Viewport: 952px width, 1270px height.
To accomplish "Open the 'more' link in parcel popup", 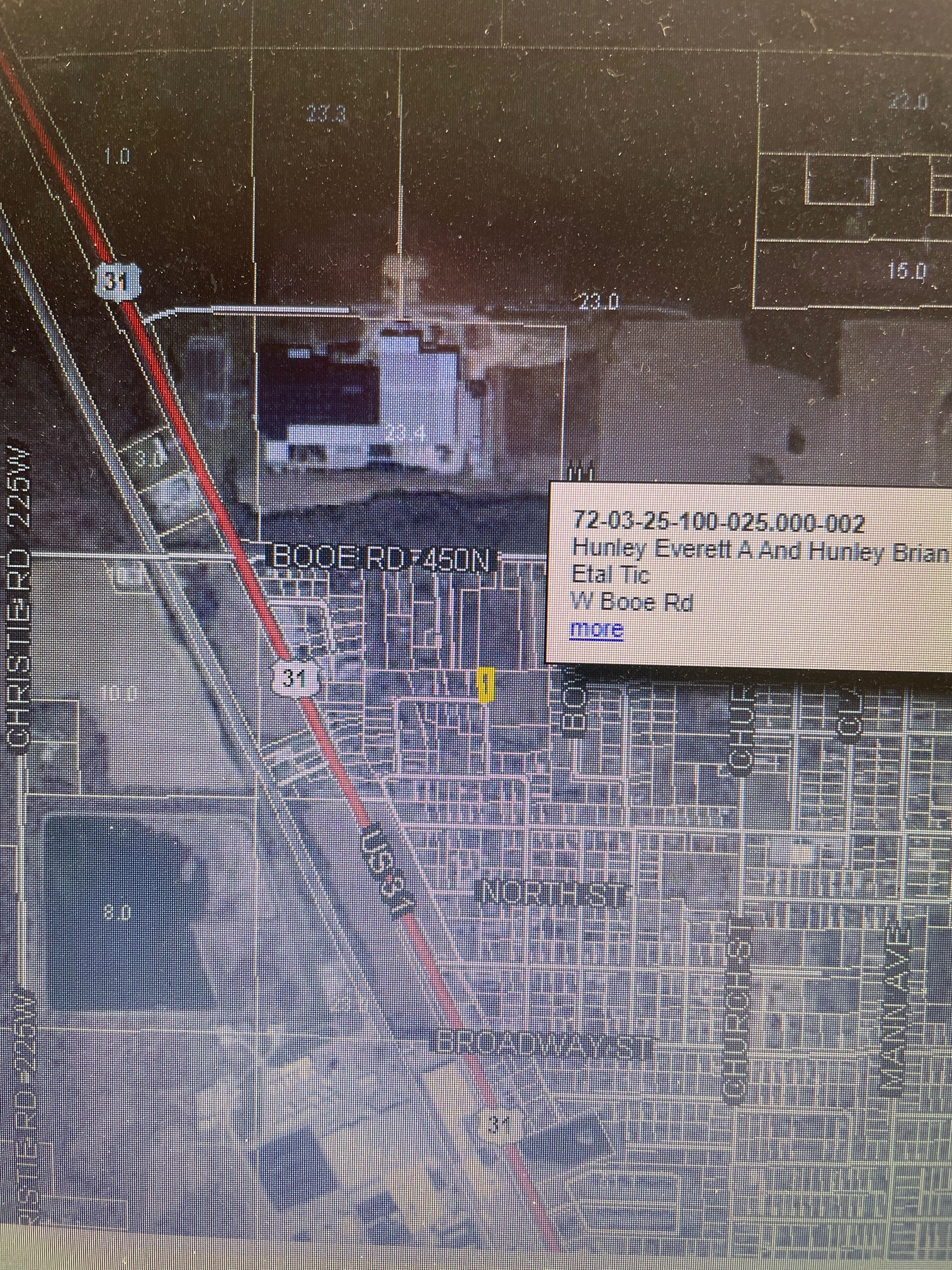I will pos(596,629).
